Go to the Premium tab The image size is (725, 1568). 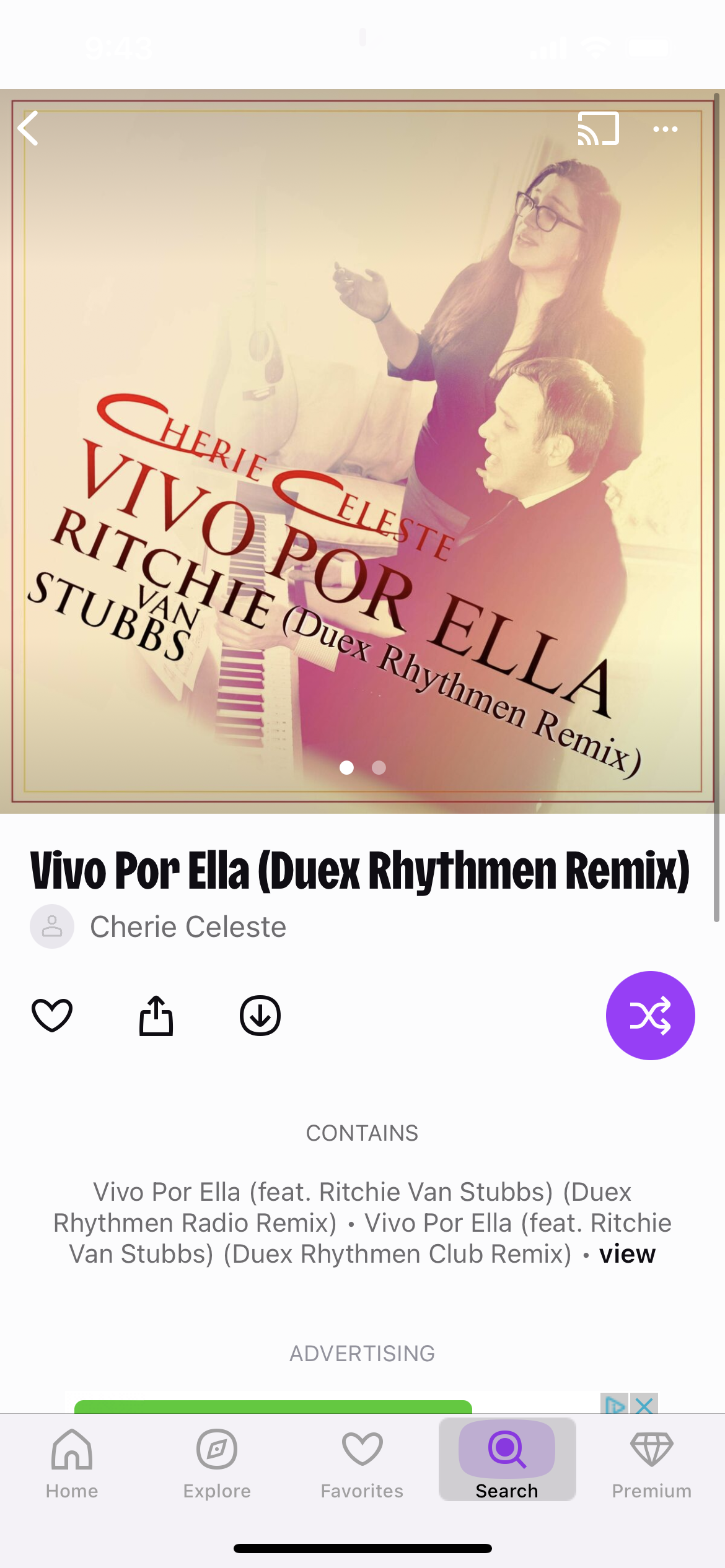click(x=651, y=1463)
